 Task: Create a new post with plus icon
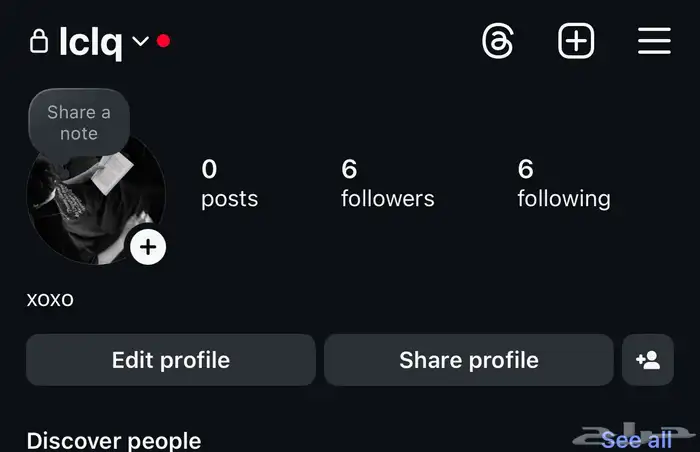[576, 41]
